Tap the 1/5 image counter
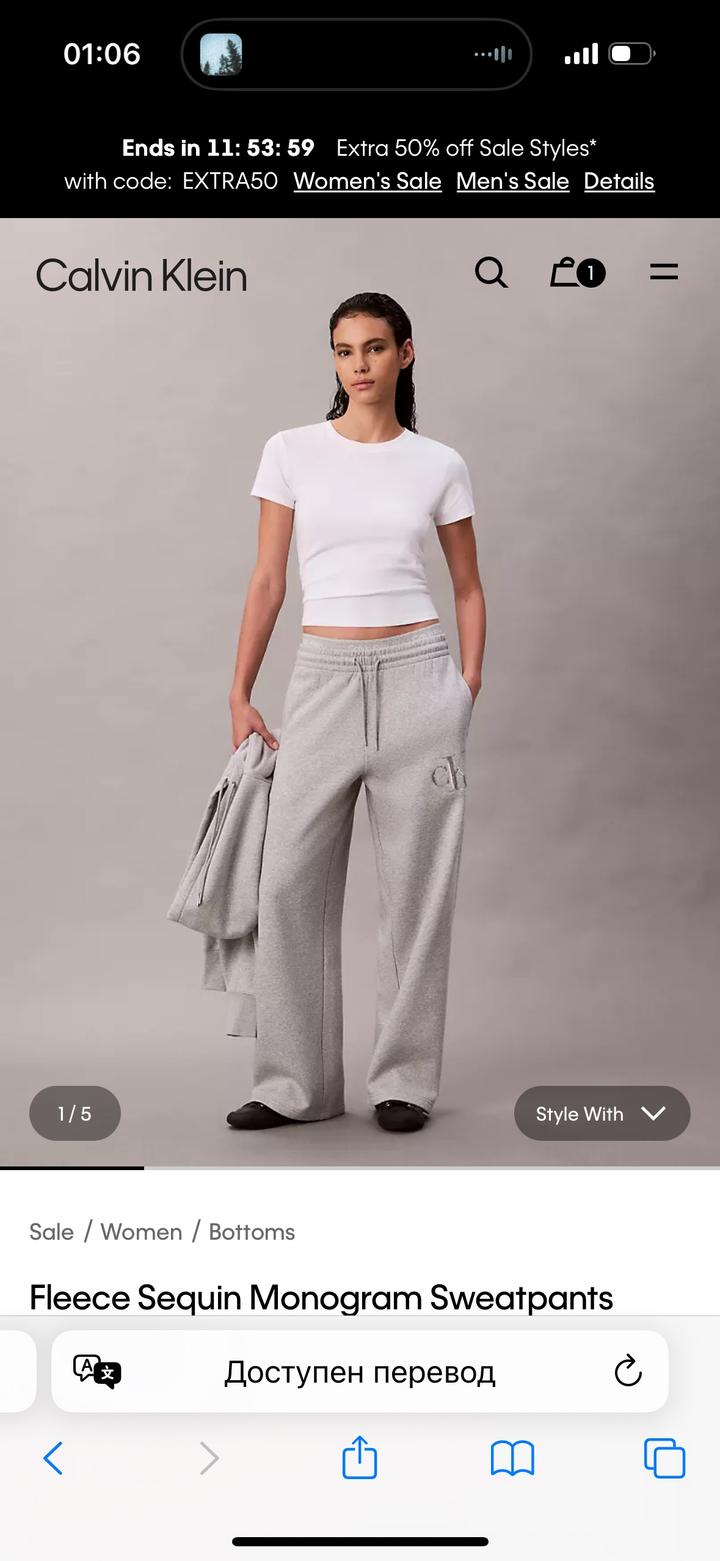 click(x=74, y=1113)
